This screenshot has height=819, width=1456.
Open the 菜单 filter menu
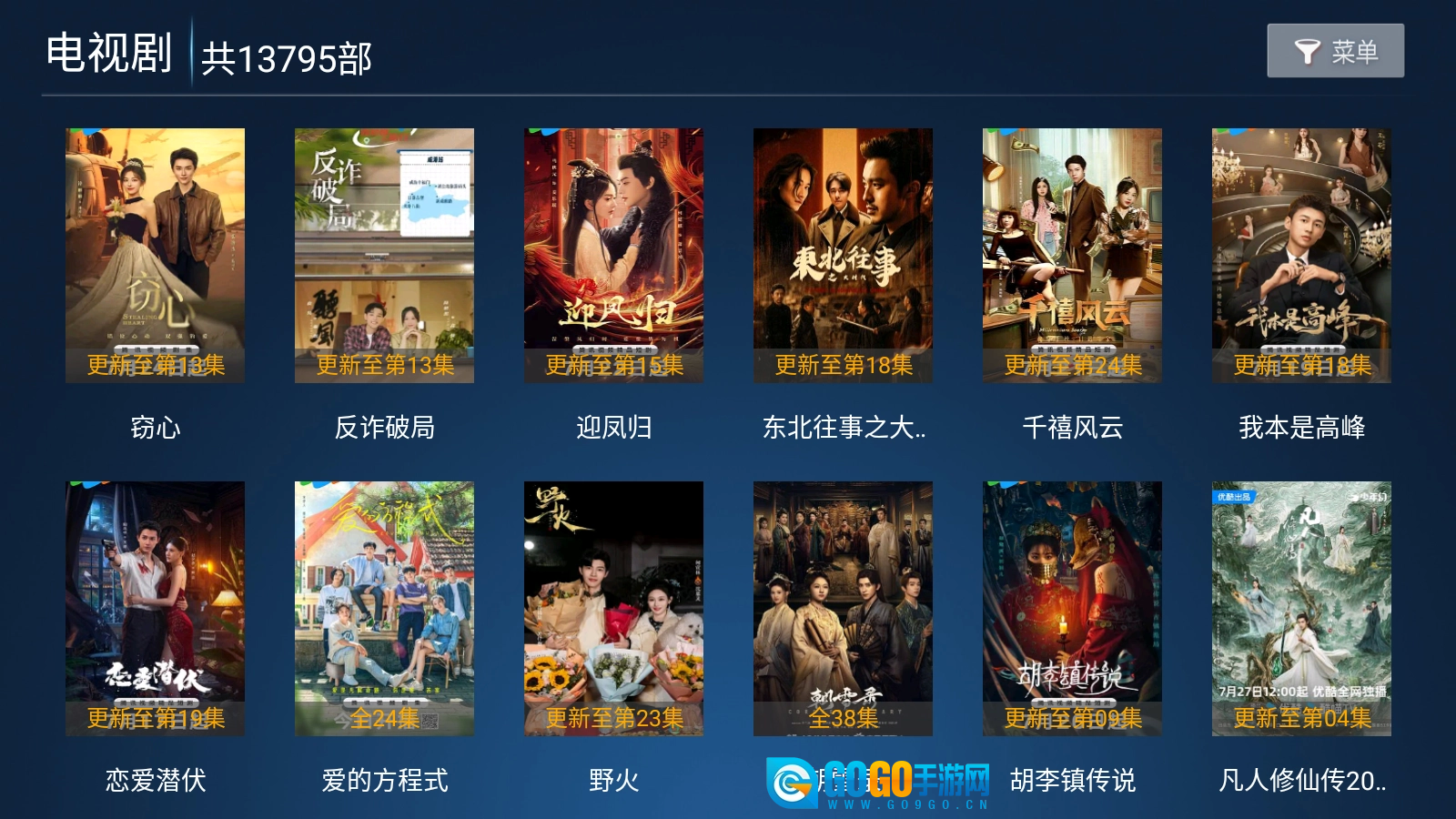[x=1335, y=51]
